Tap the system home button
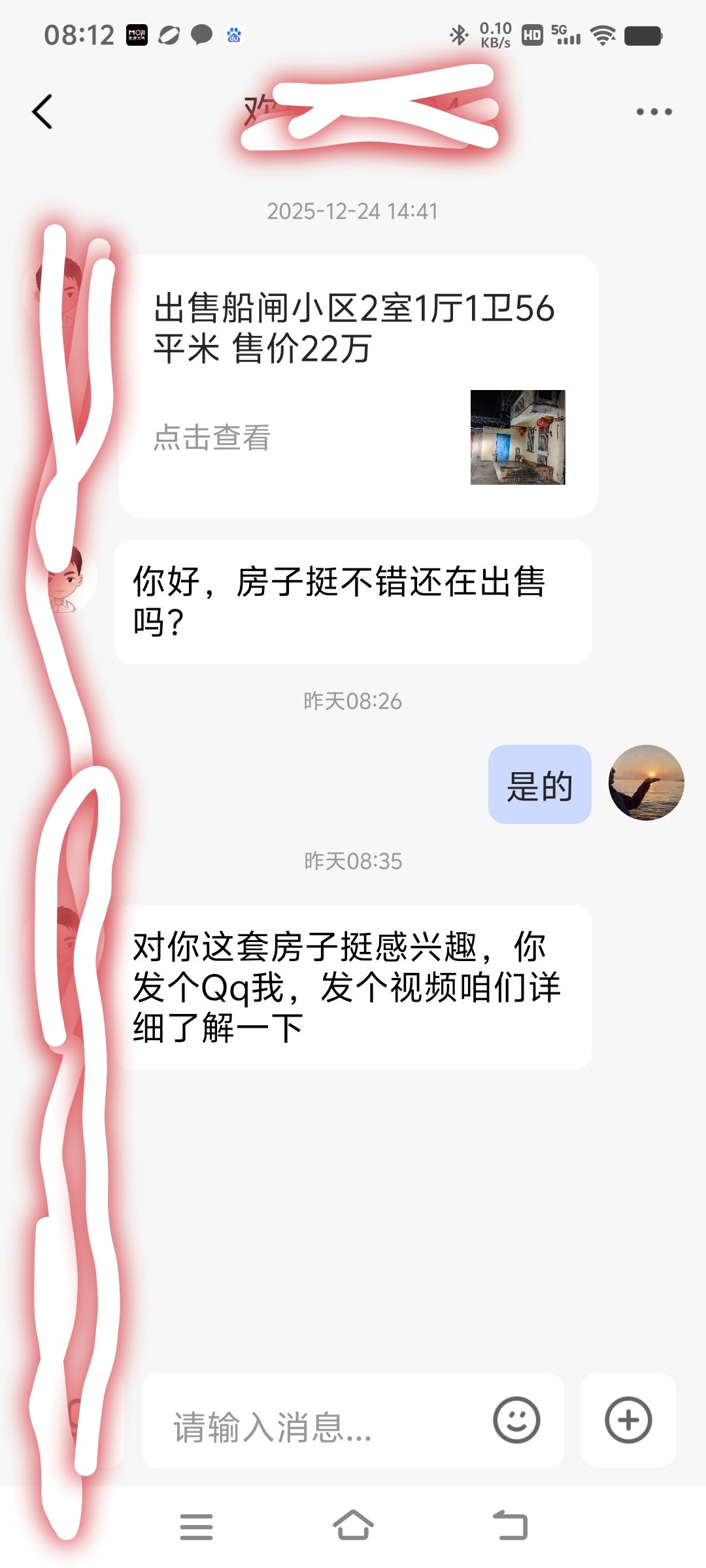 pos(353,1526)
